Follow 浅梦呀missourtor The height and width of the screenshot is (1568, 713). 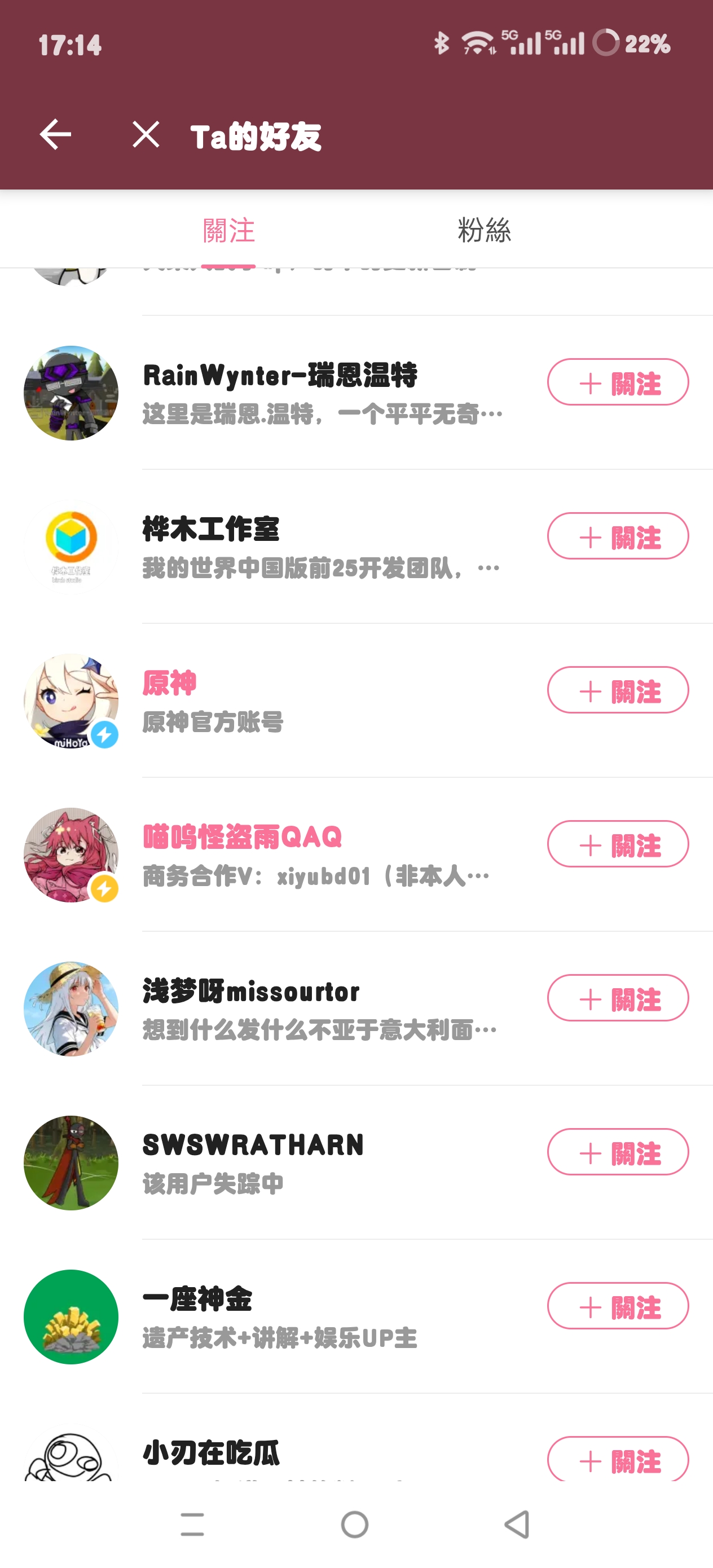point(618,998)
